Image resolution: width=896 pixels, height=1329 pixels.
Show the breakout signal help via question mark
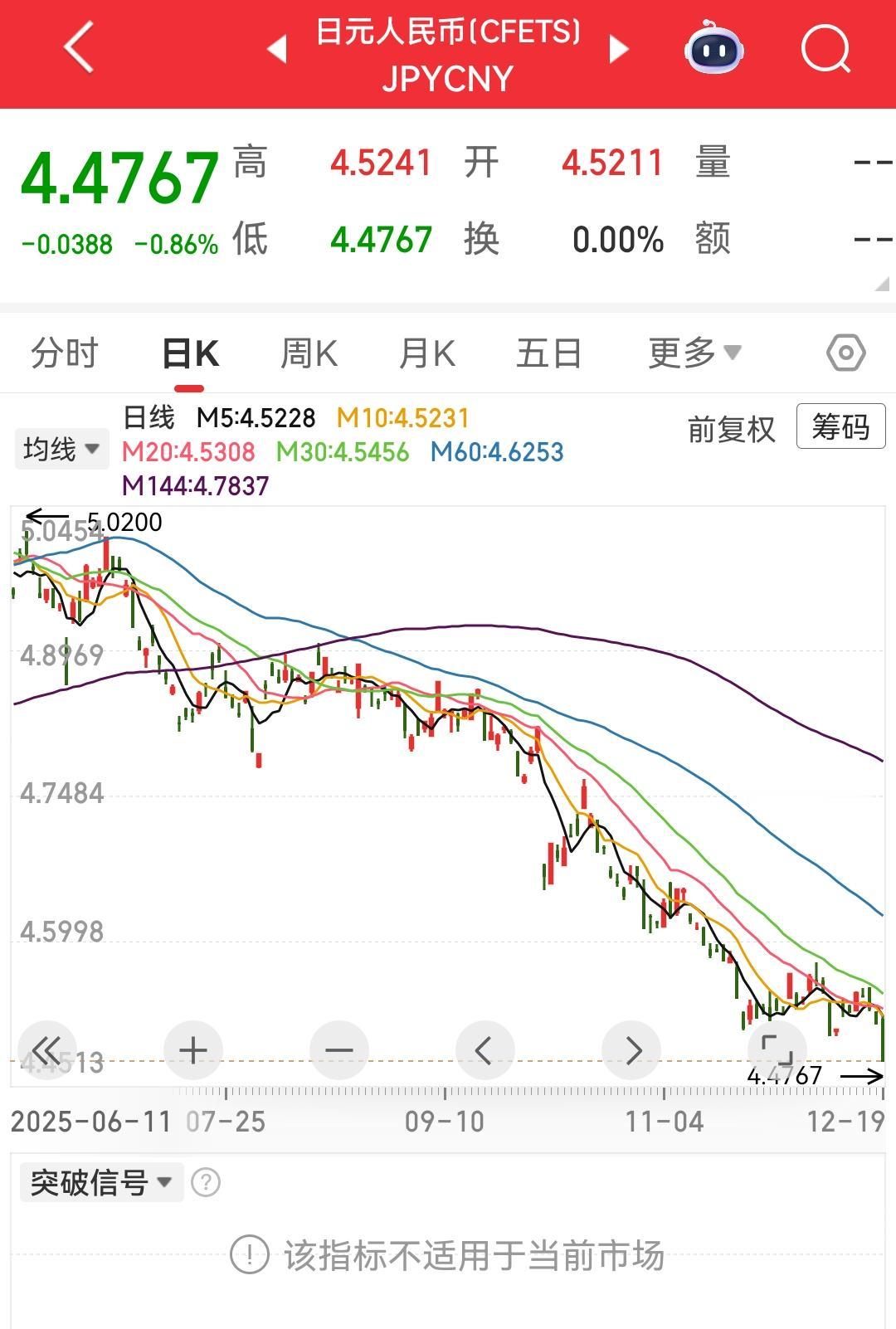(205, 1181)
